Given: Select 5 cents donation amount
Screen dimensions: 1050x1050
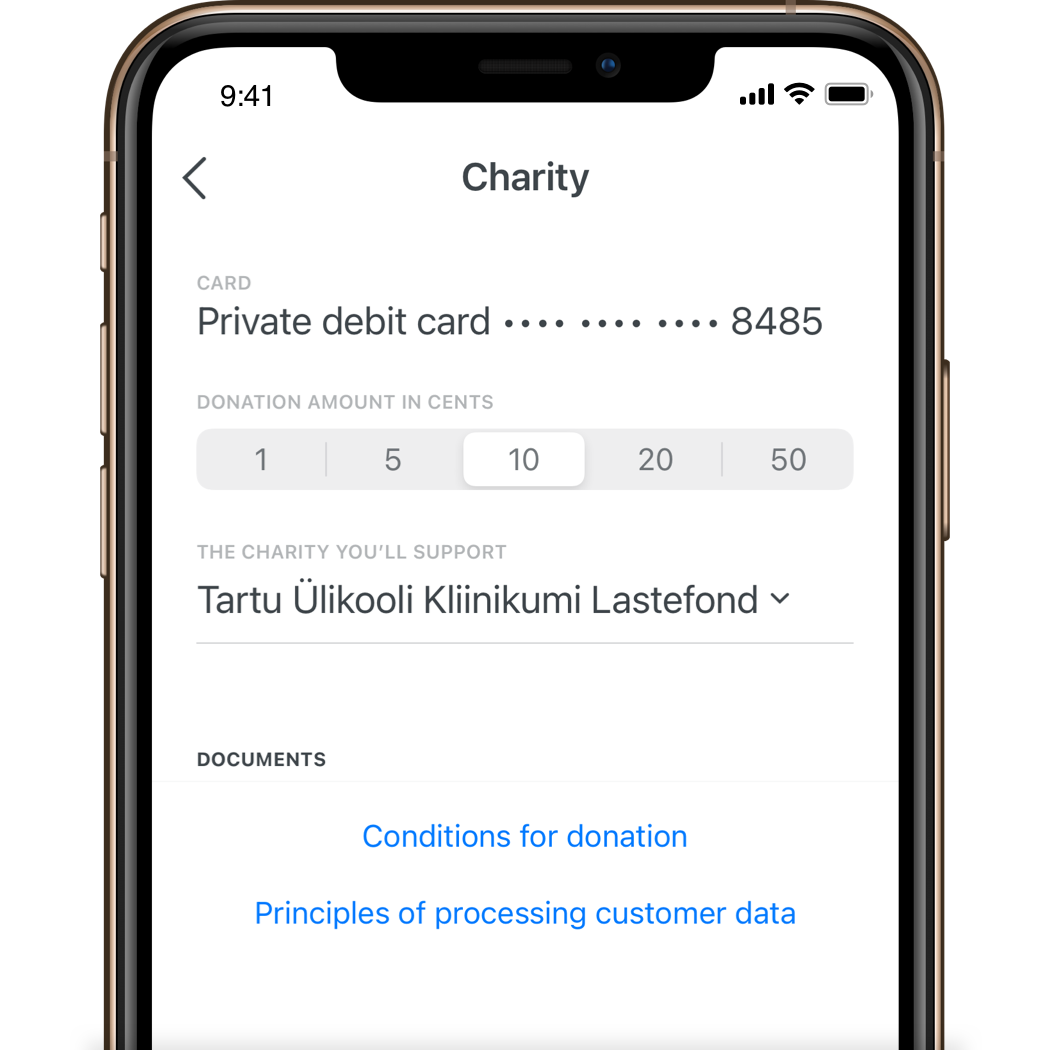Looking at the screenshot, I should coord(393,460).
